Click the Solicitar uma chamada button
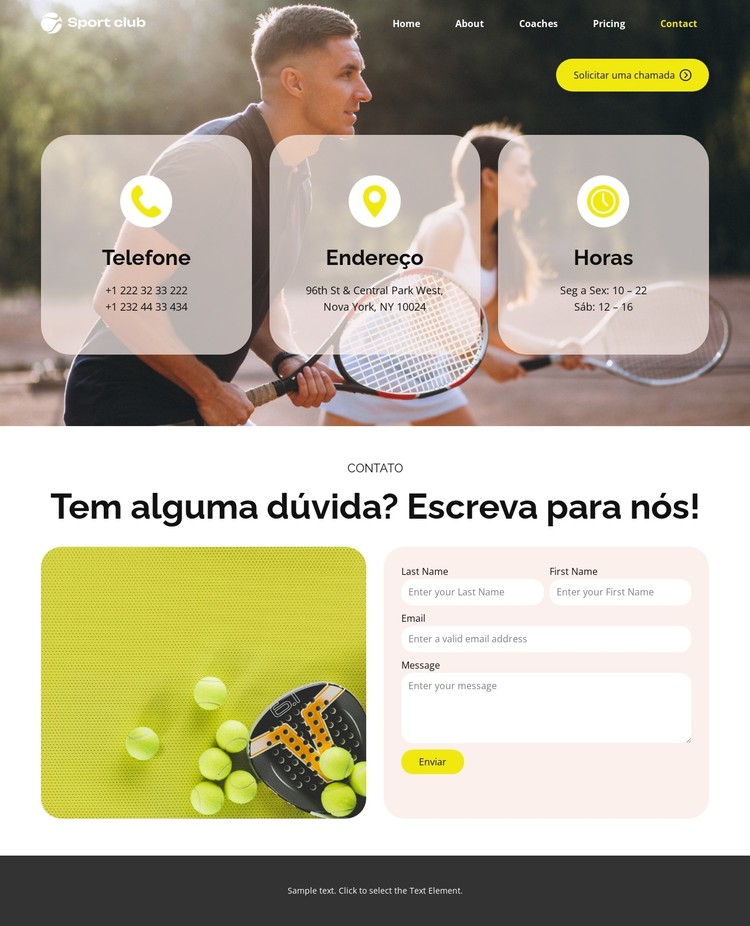The width and height of the screenshot is (750, 926). [x=632, y=75]
